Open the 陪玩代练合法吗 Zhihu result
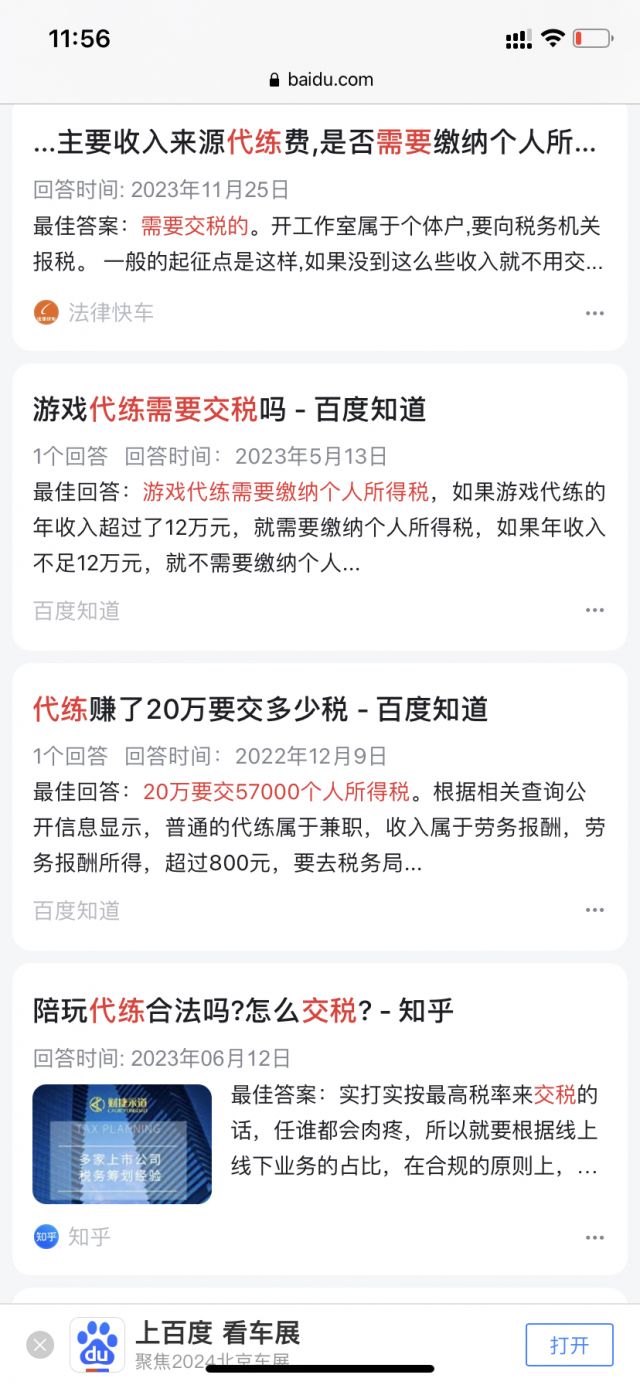 coord(243,1011)
